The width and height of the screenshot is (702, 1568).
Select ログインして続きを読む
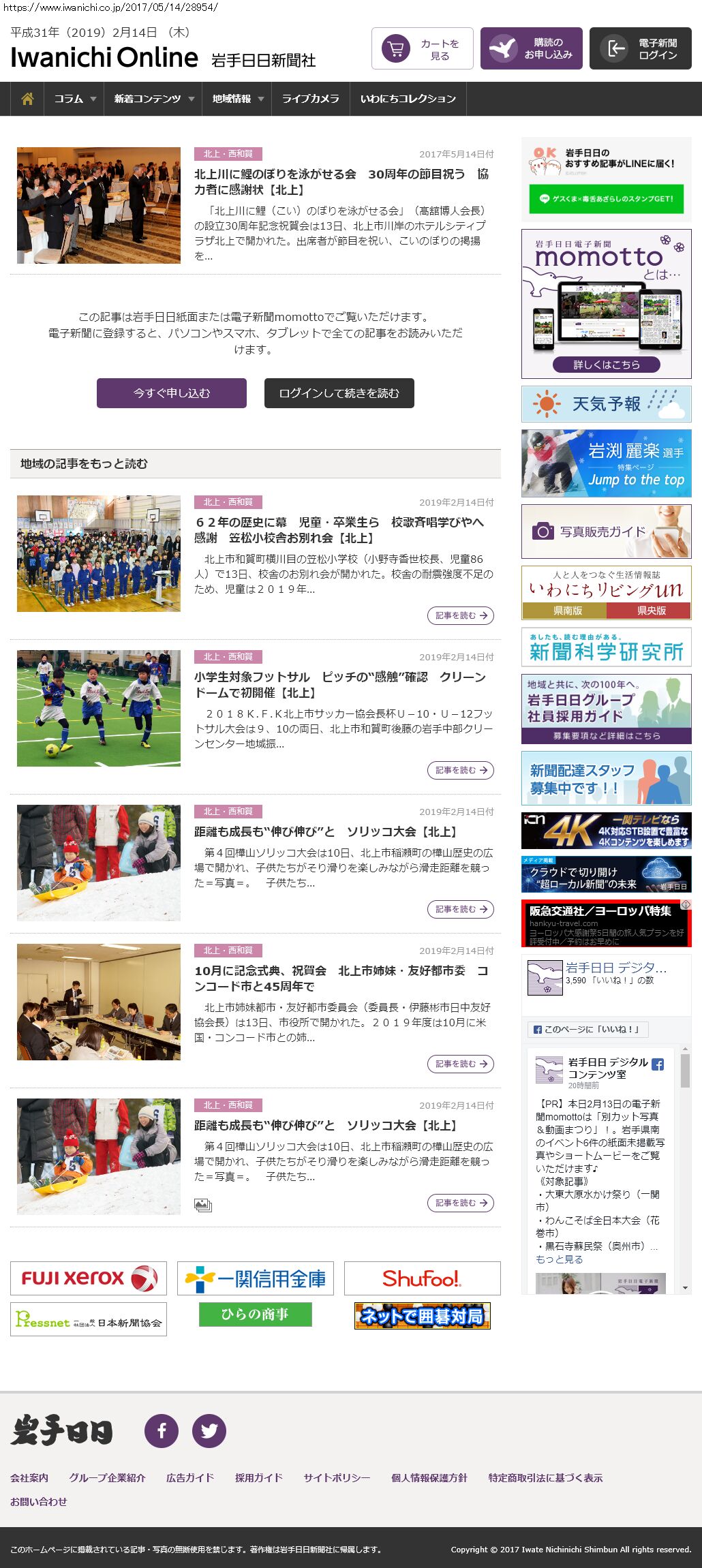coord(339,393)
